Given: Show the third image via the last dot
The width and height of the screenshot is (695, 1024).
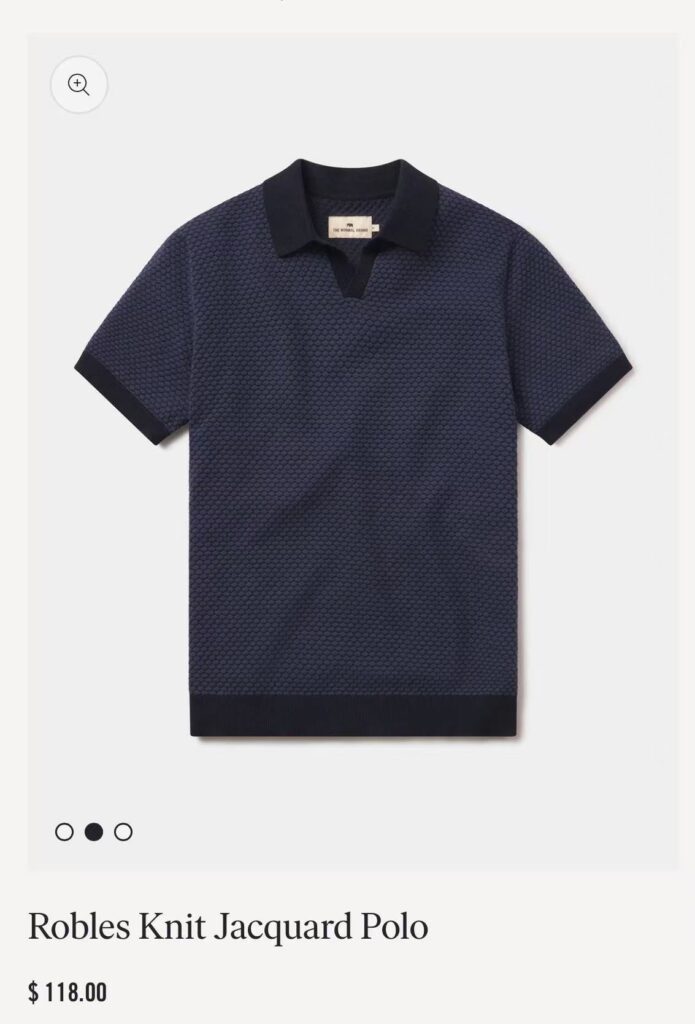Looking at the screenshot, I should pyautogui.click(x=123, y=831).
